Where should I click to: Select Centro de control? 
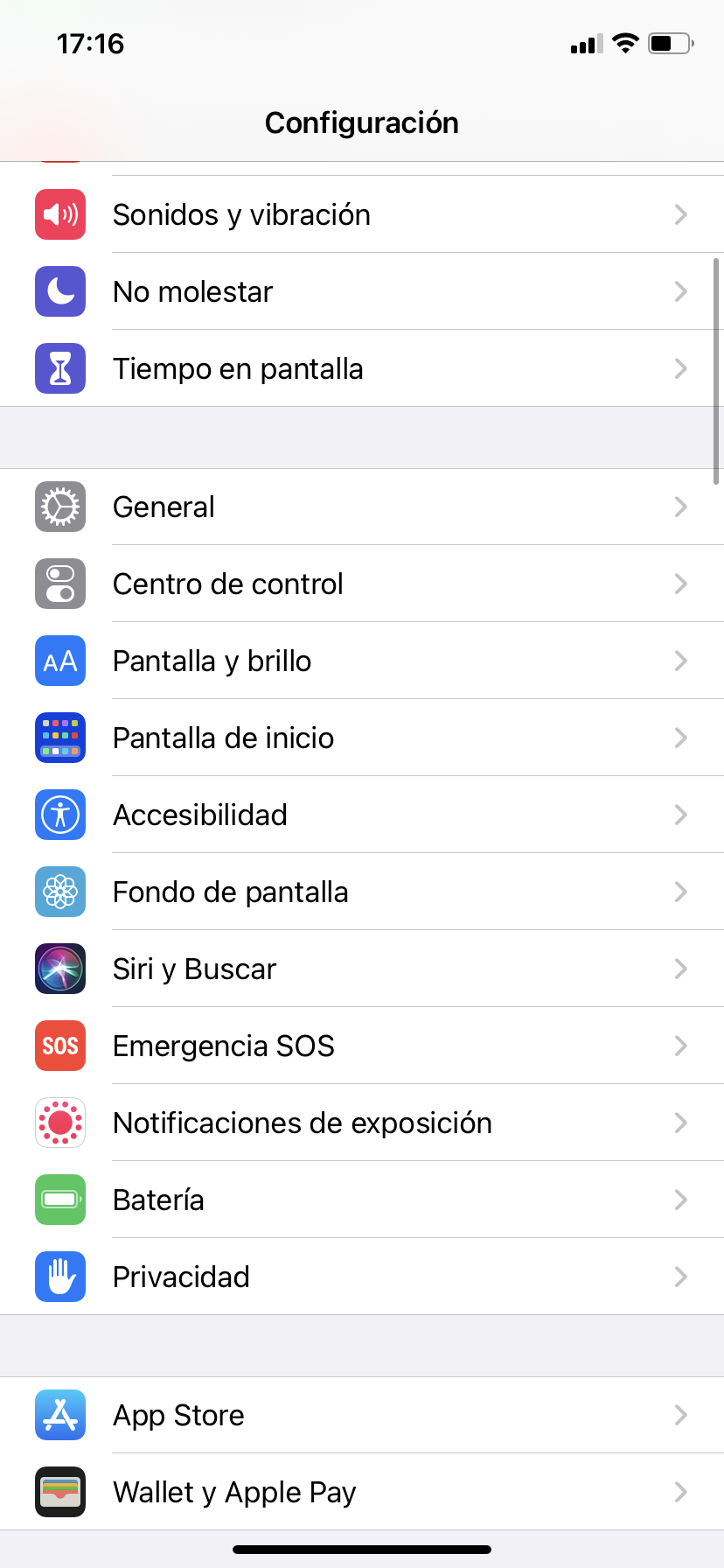click(x=228, y=584)
